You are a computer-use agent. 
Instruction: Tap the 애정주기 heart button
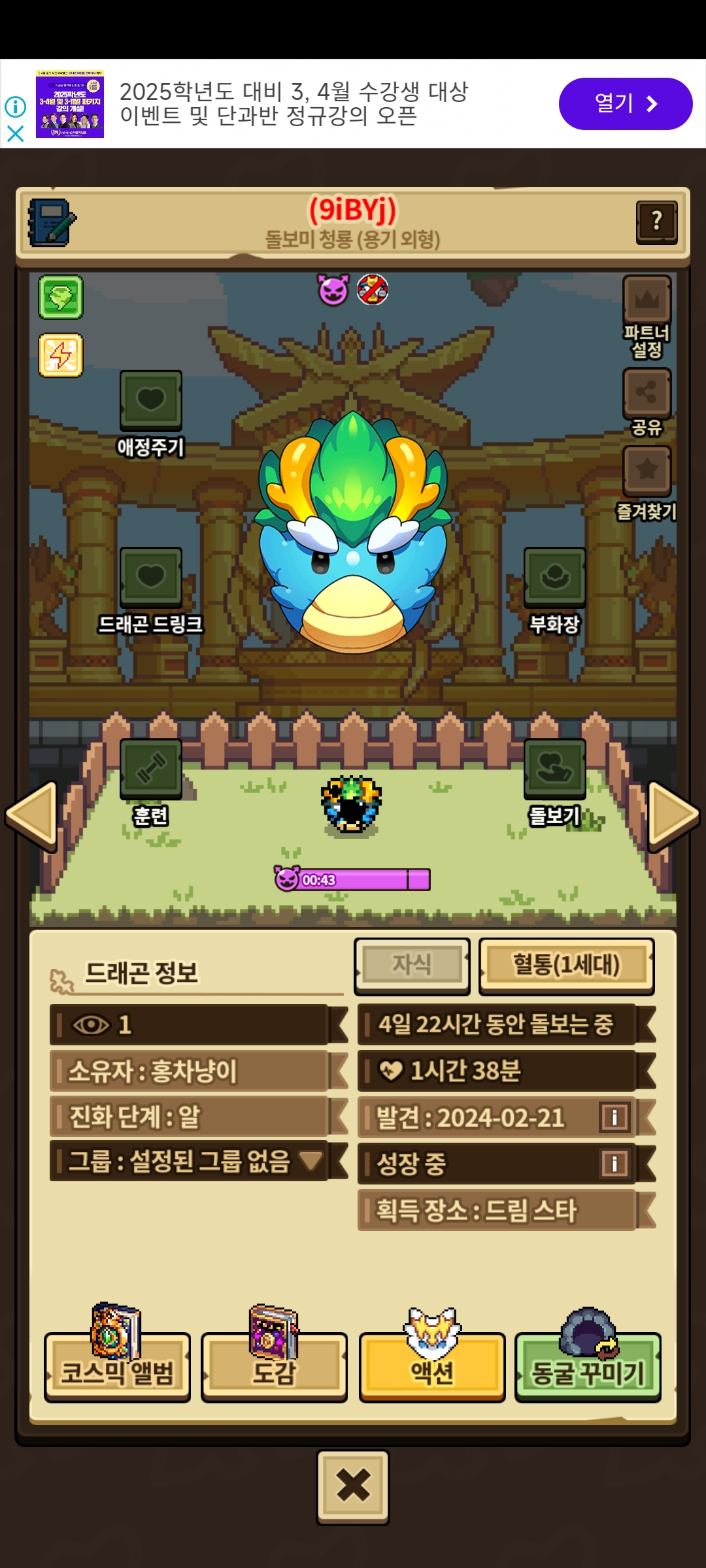pyautogui.click(x=151, y=400)
